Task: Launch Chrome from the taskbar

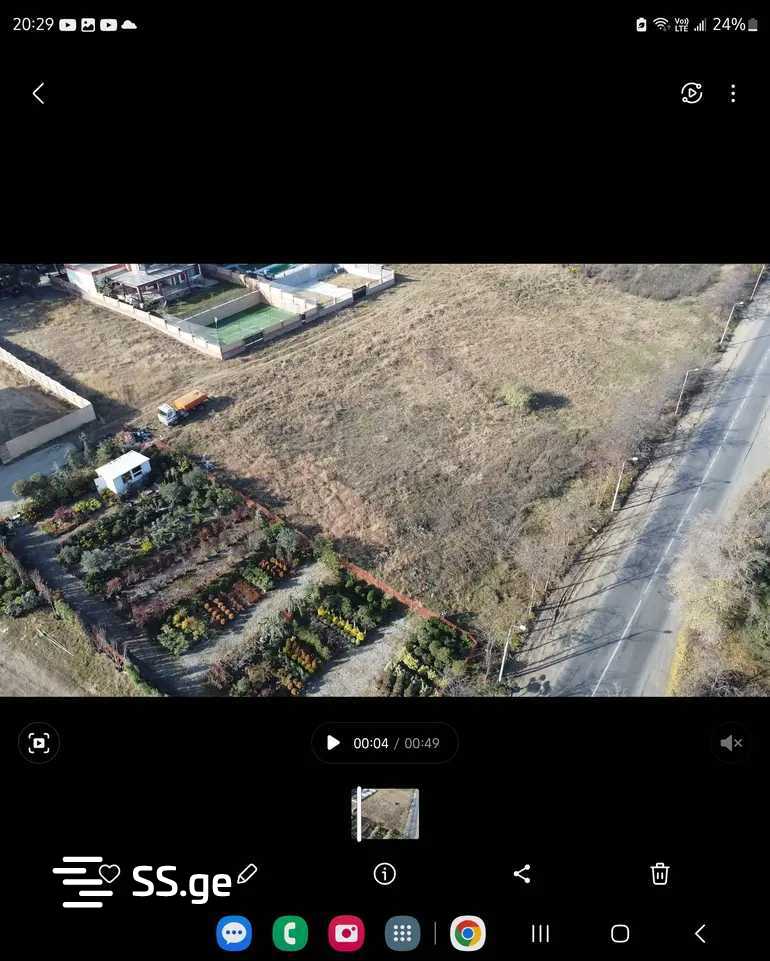Action: click(x=467, y=934)
